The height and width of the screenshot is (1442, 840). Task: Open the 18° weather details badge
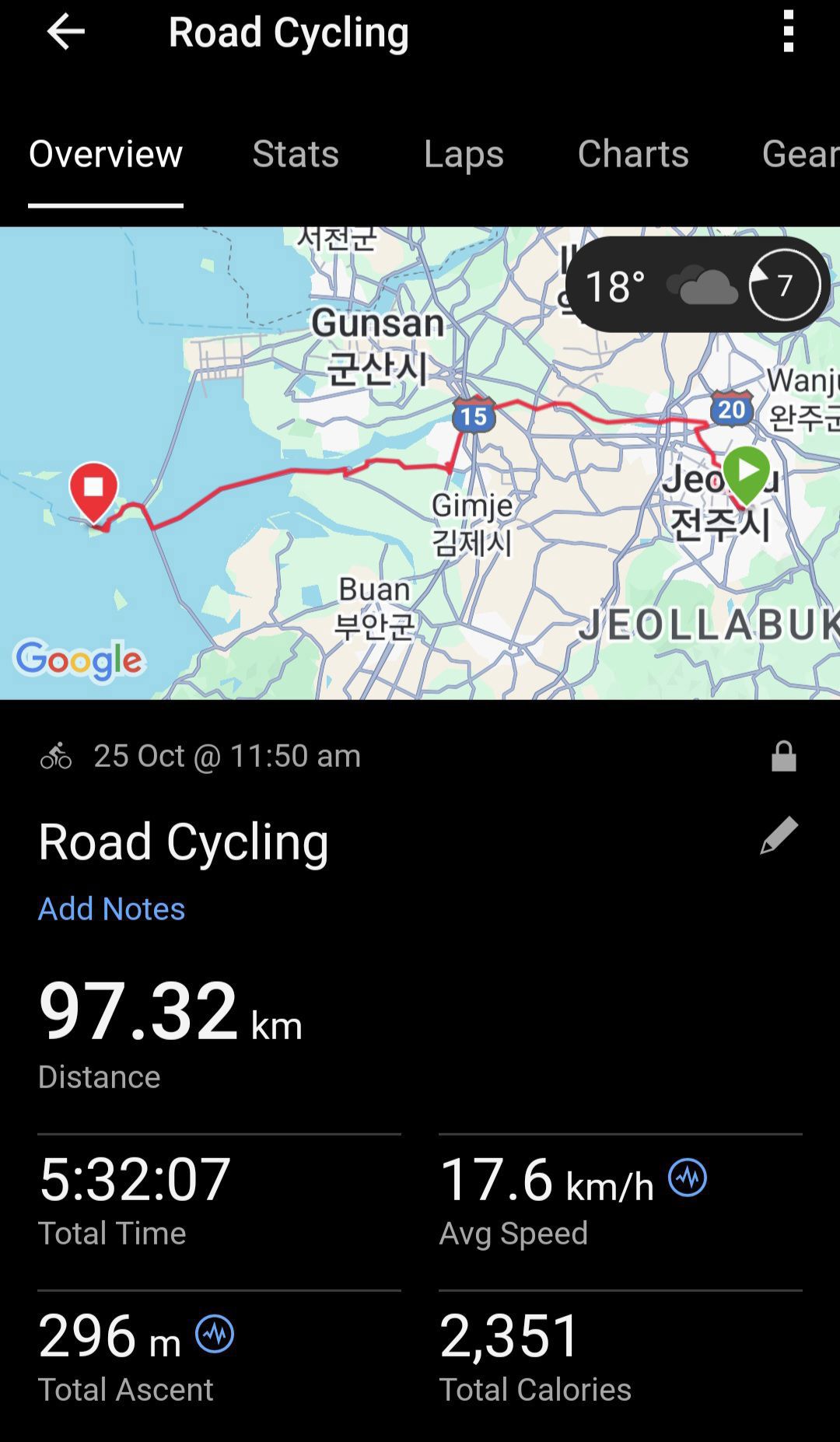tap(697, 285)
